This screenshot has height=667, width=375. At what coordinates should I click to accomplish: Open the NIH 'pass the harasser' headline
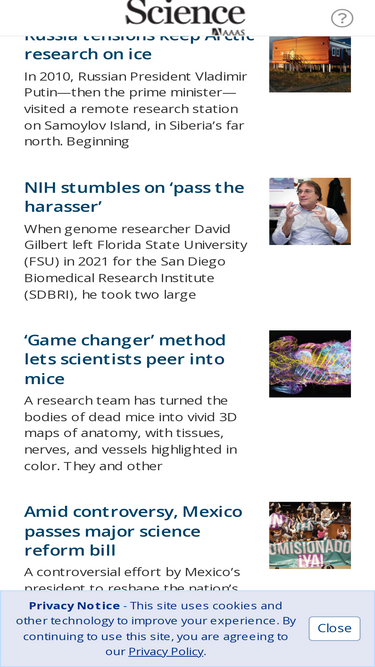(x=134, y=197)
